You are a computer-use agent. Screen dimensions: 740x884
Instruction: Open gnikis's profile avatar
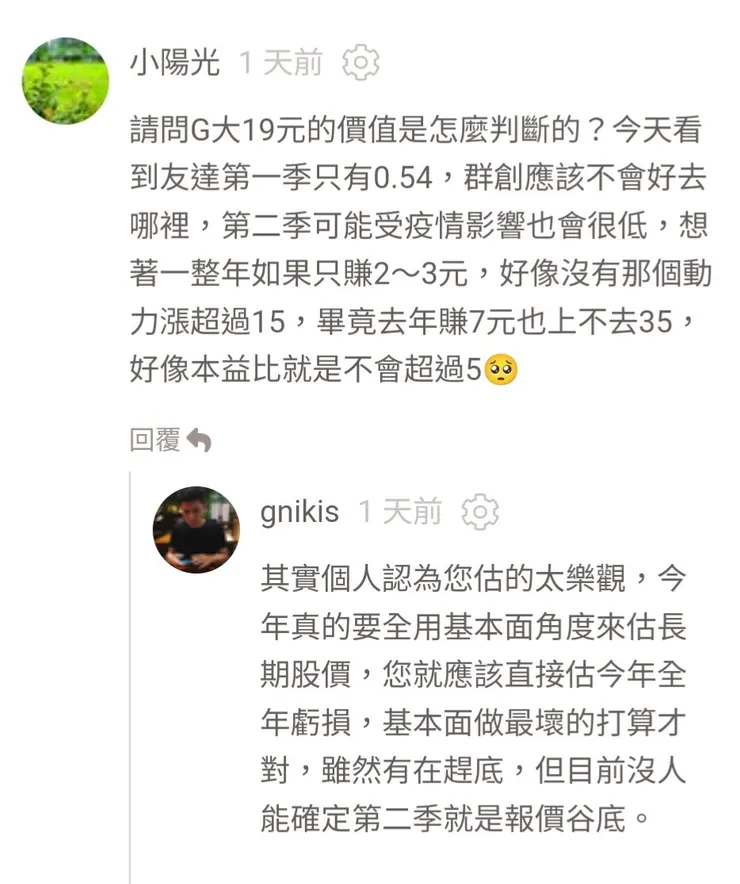[196, 526]
